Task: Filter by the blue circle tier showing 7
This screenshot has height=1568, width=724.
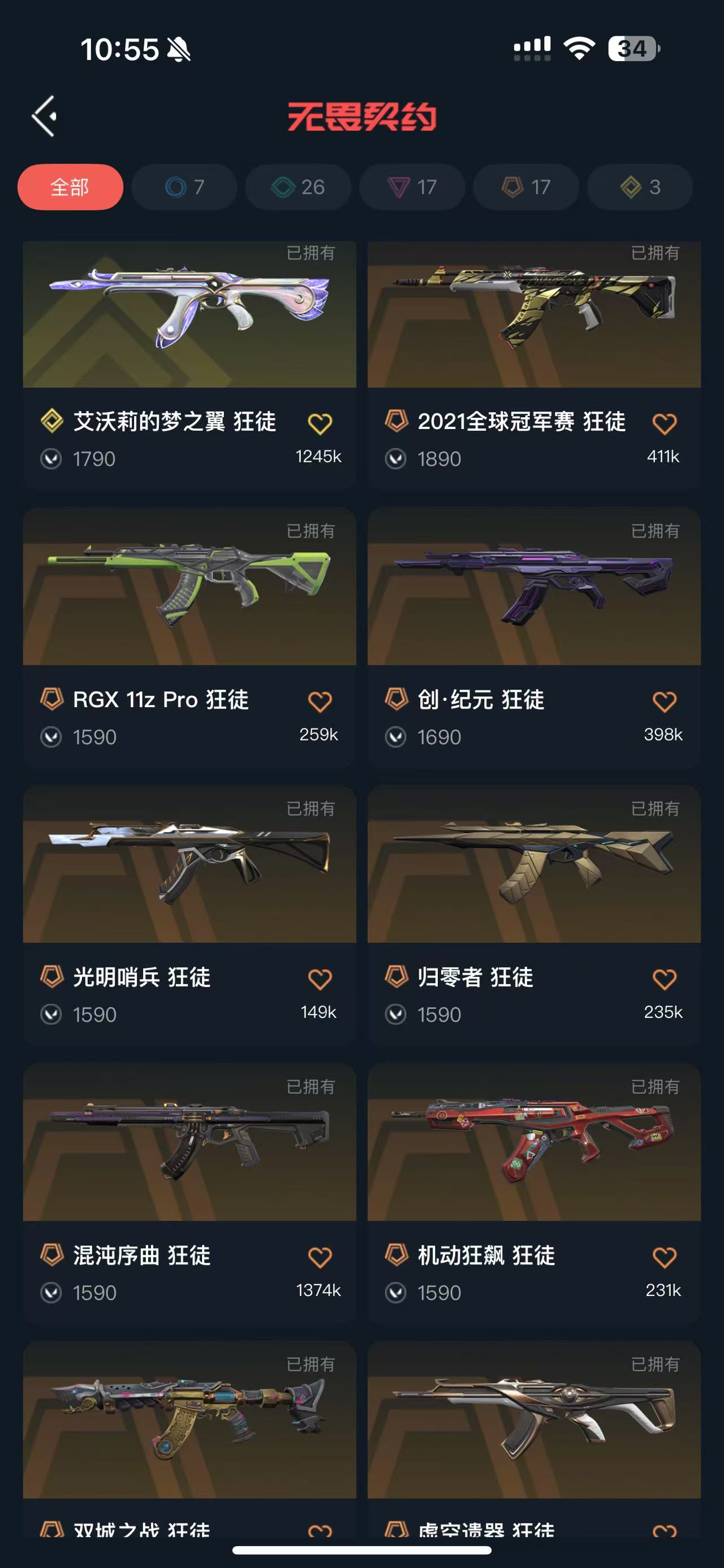Action: (184, 187)
